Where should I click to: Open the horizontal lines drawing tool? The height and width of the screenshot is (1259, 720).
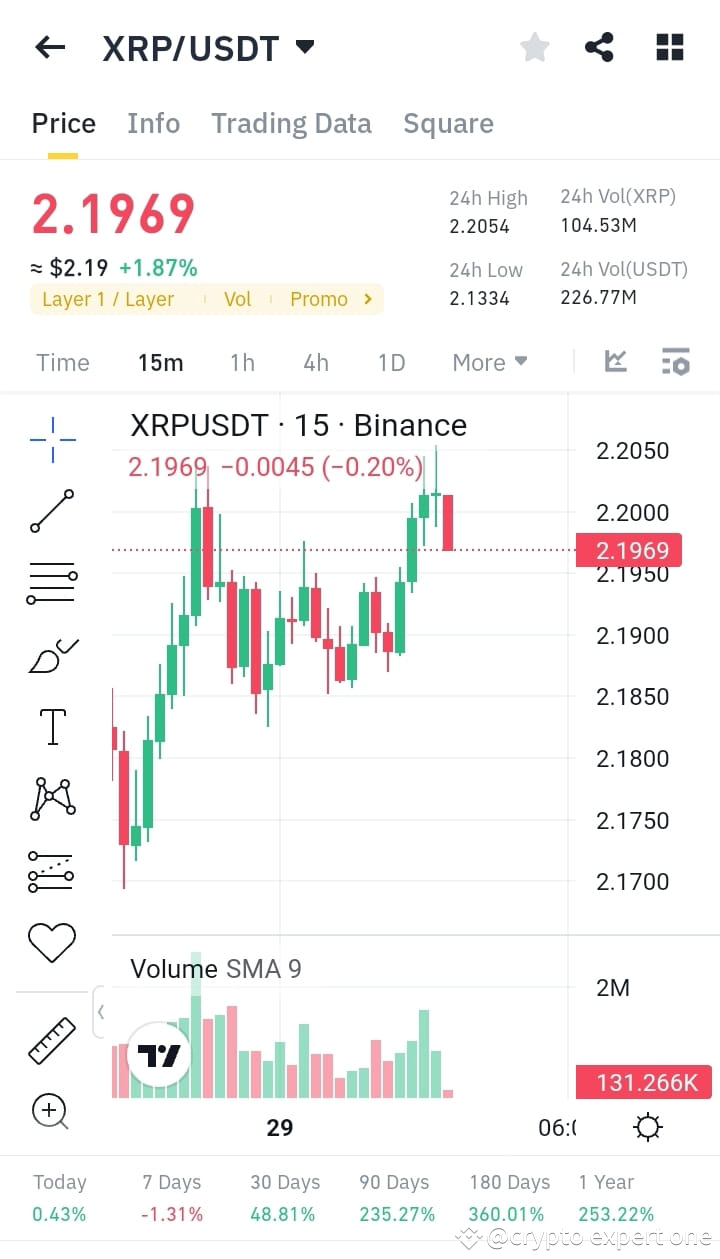point(52,583)
